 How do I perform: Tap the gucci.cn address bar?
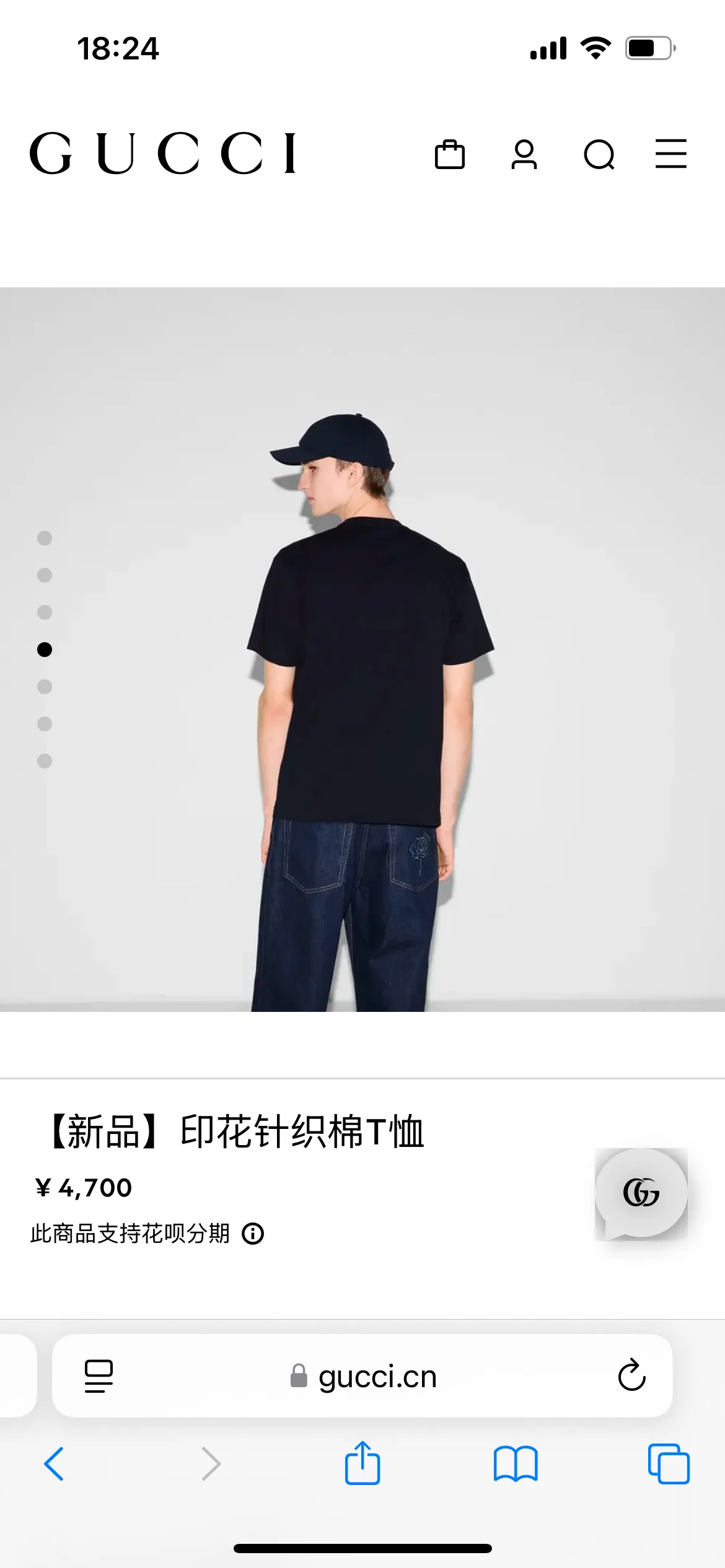(362, 1375)
